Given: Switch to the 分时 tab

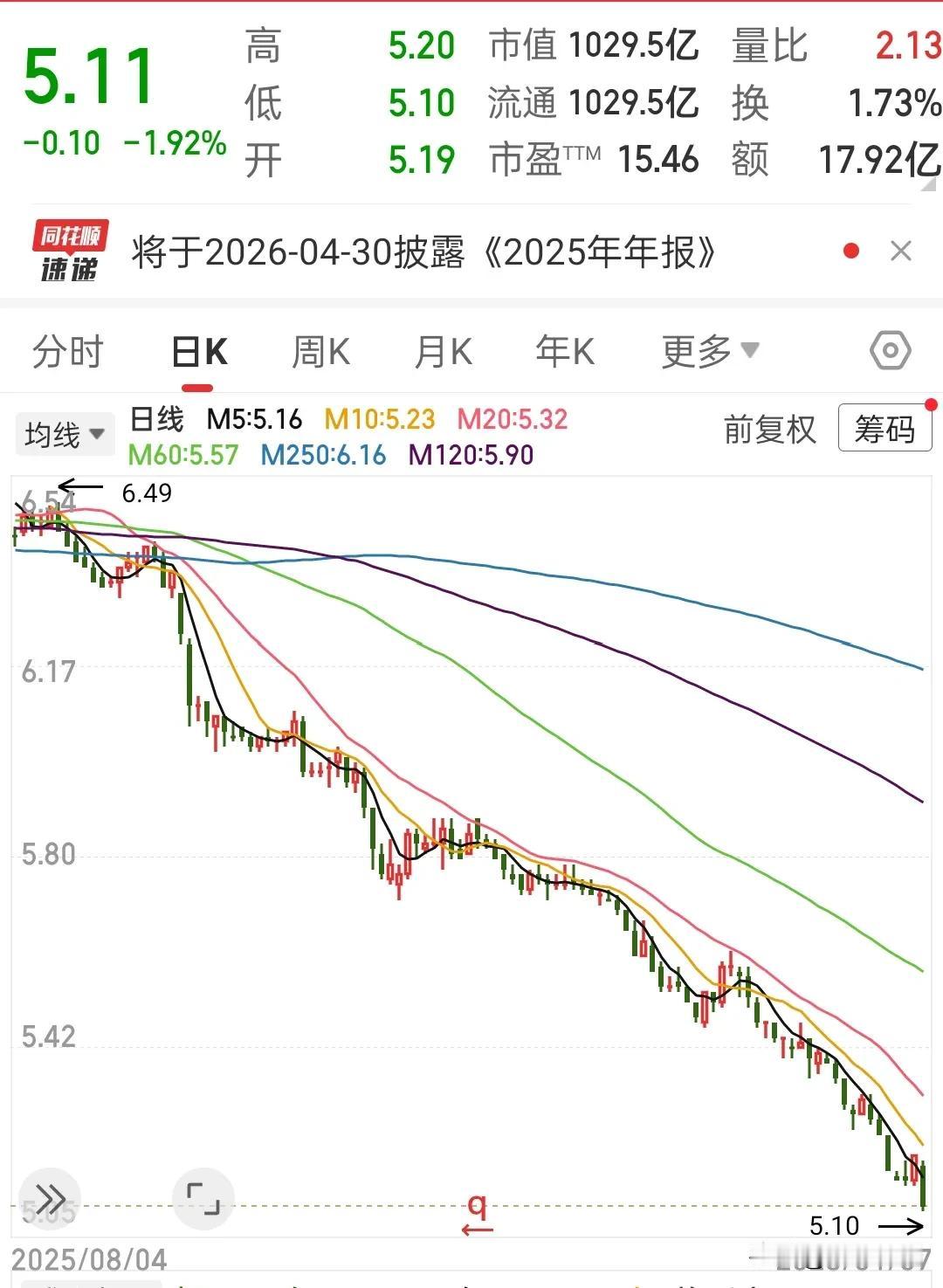Looking at the screenshot, I should coord(67,350).
